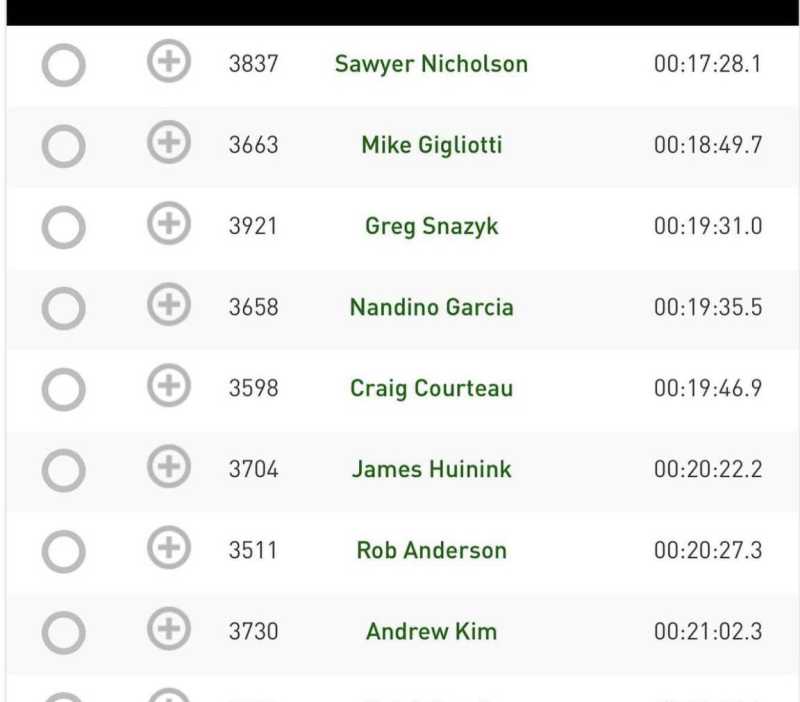Expand the plus icon for Rob Anderson

point(168,548)
